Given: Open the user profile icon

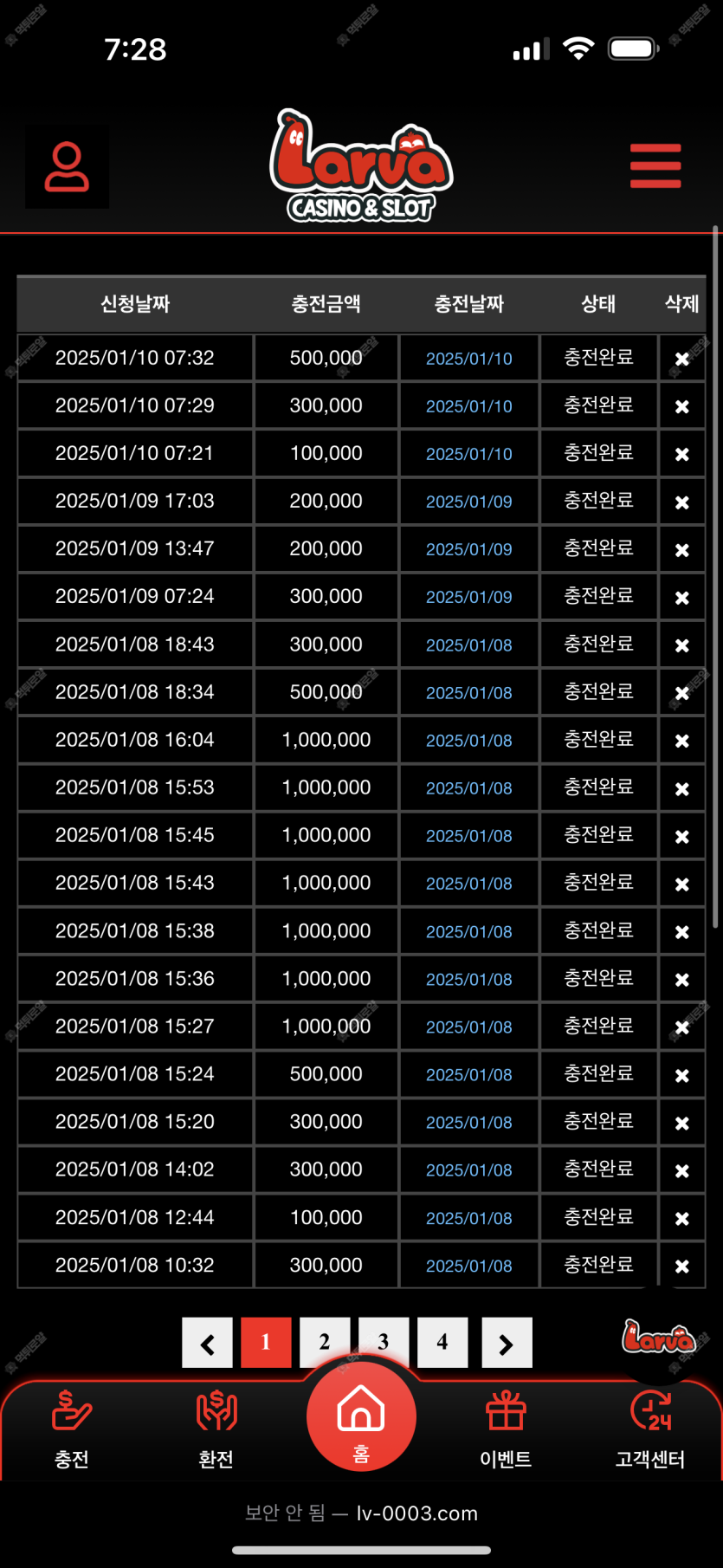Looking at the screenshot, I should [67, 167].
